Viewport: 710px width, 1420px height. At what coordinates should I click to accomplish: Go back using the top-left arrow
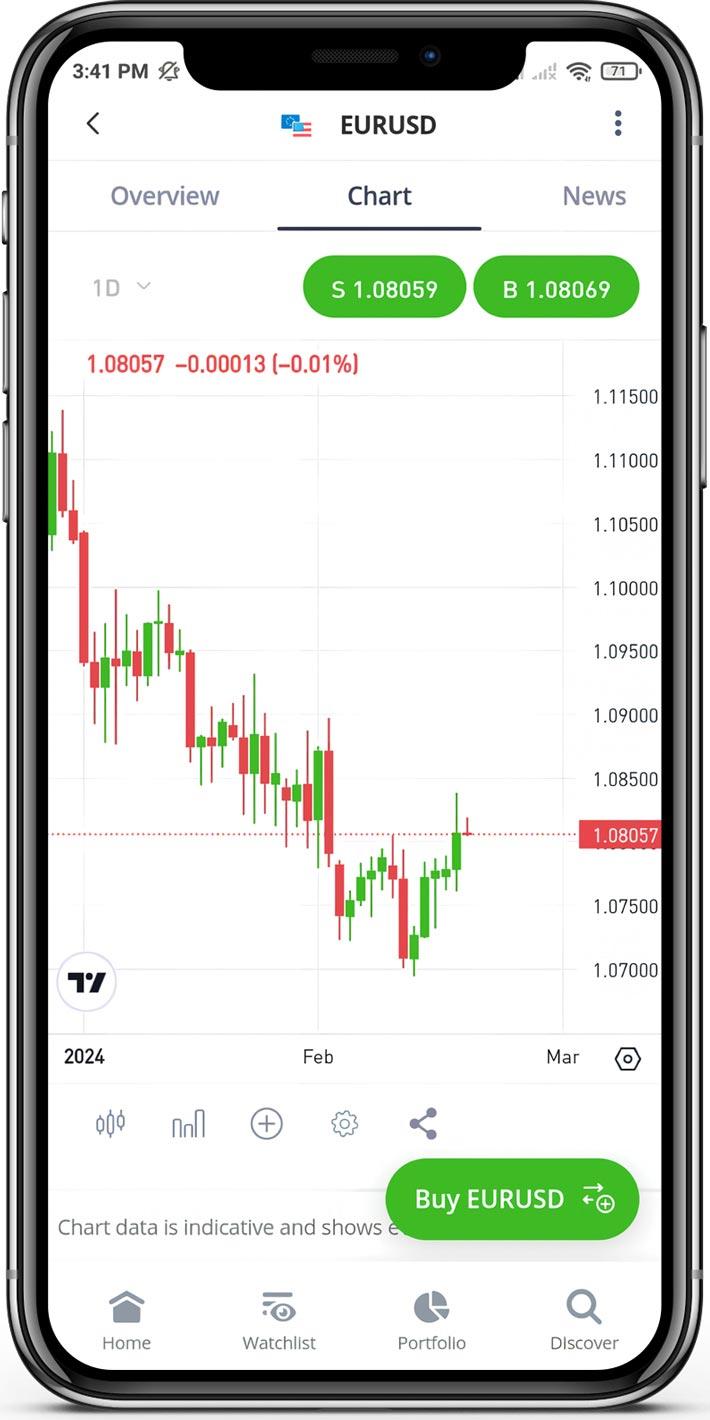[93, 124]
